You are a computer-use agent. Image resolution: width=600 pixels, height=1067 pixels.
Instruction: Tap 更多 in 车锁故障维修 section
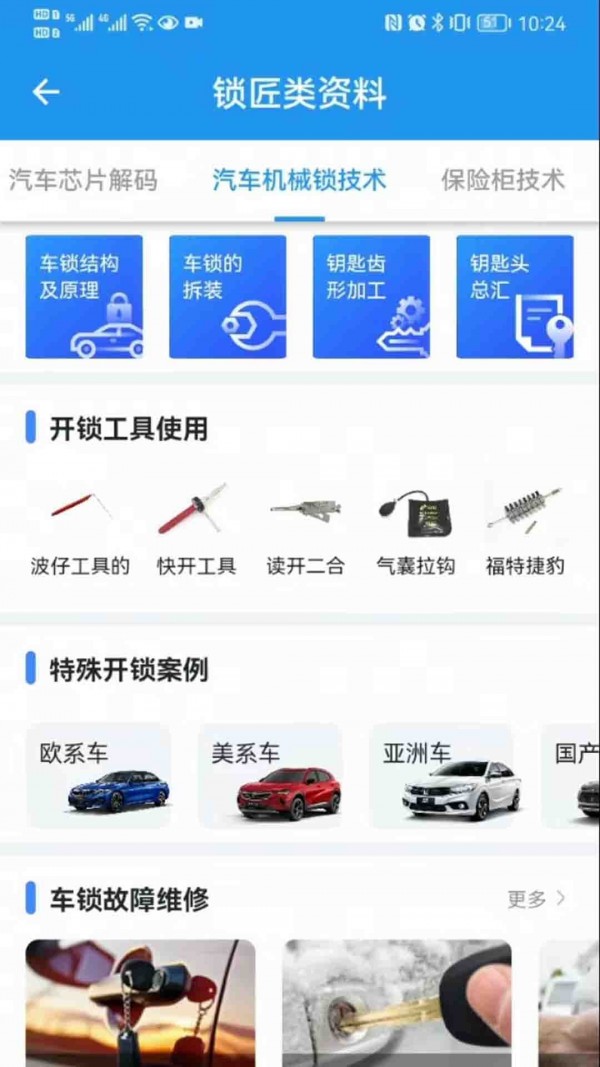tap(536, 899)
